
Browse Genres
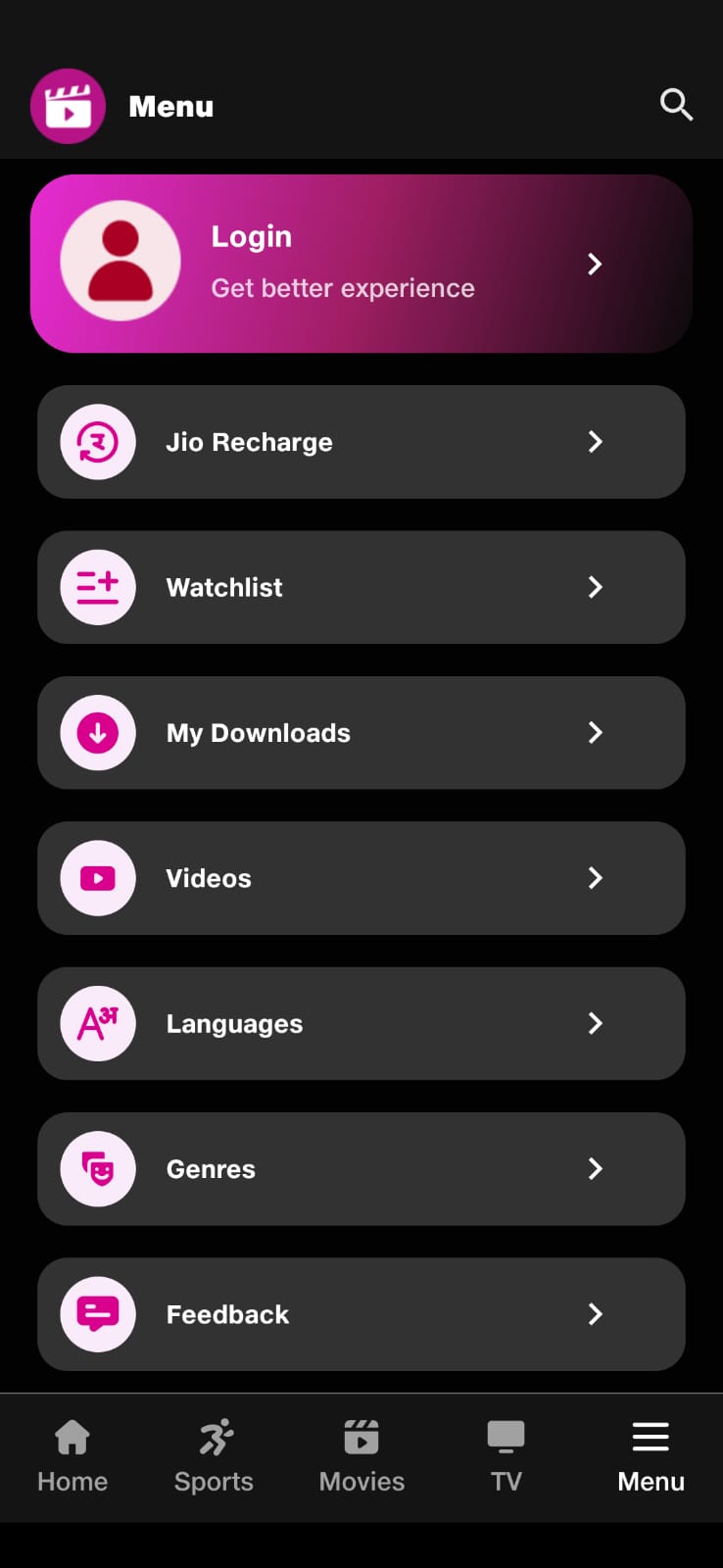tap(361, 1168)
